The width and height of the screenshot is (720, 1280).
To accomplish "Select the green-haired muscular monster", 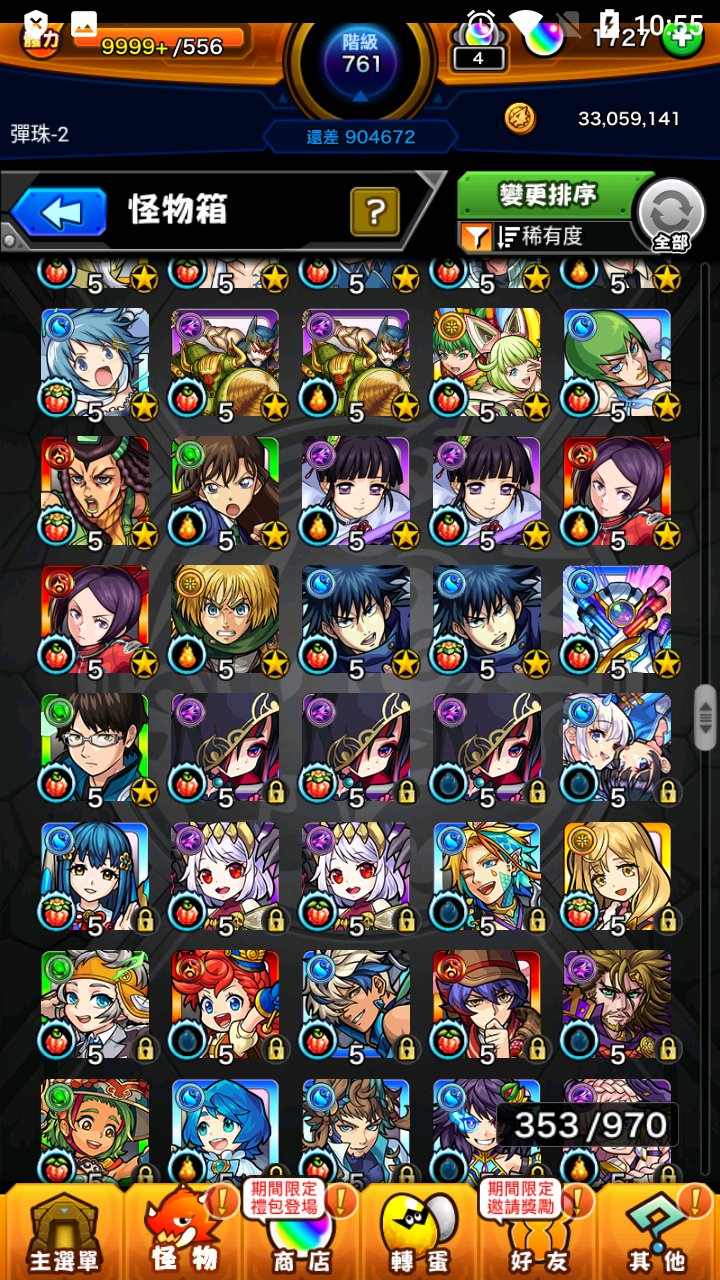I will tap(617, 362).
